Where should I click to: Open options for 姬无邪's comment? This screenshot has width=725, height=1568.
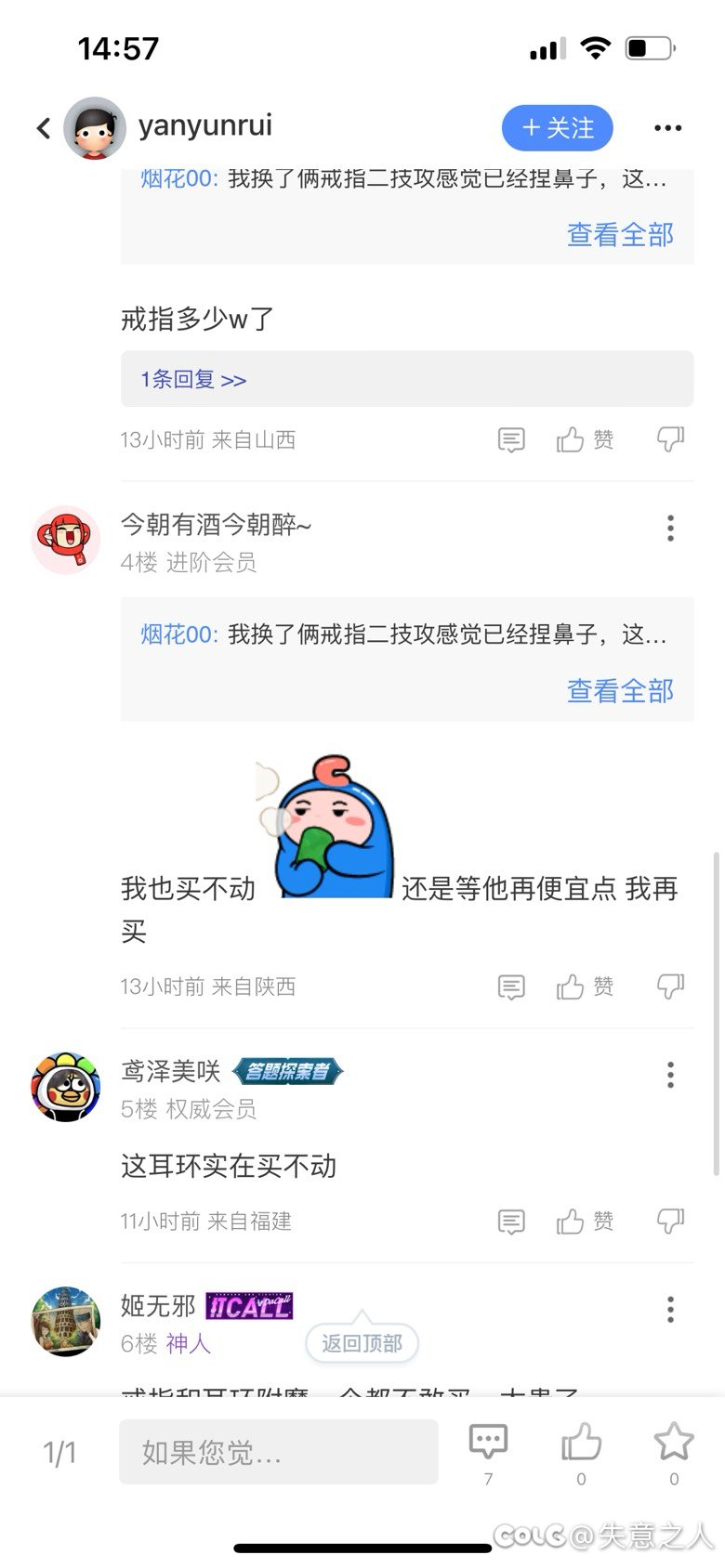tap(670, 1310)
